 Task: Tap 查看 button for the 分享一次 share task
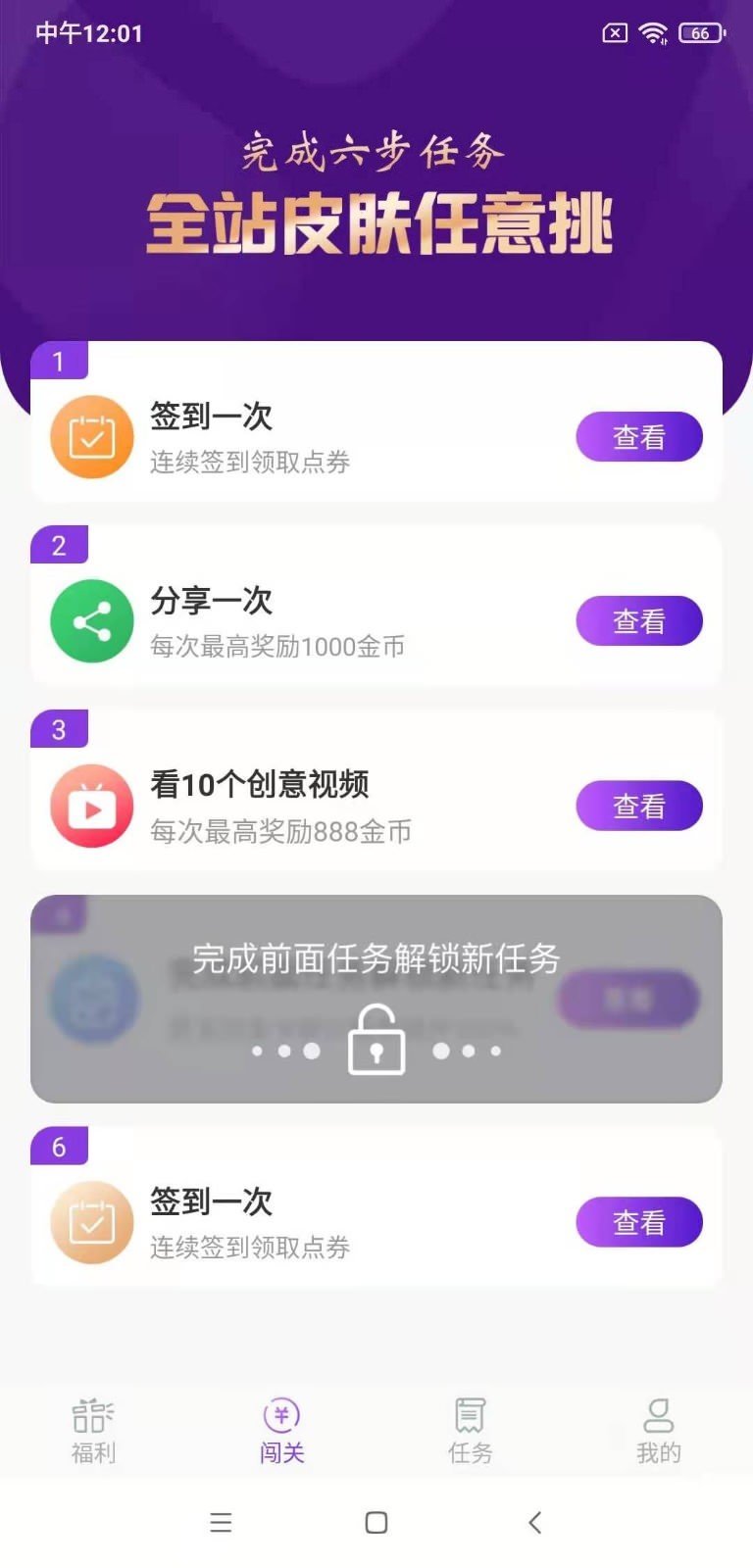coord(639,620)
